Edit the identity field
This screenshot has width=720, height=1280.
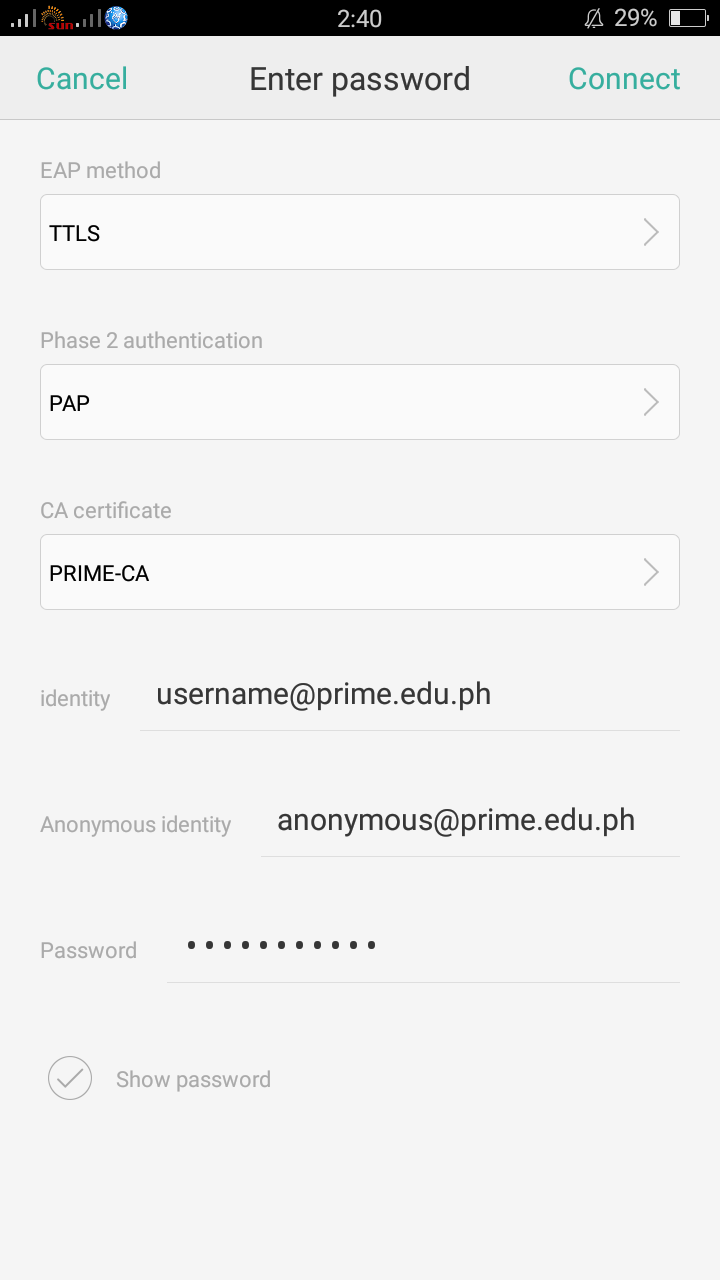coord(410,695)
